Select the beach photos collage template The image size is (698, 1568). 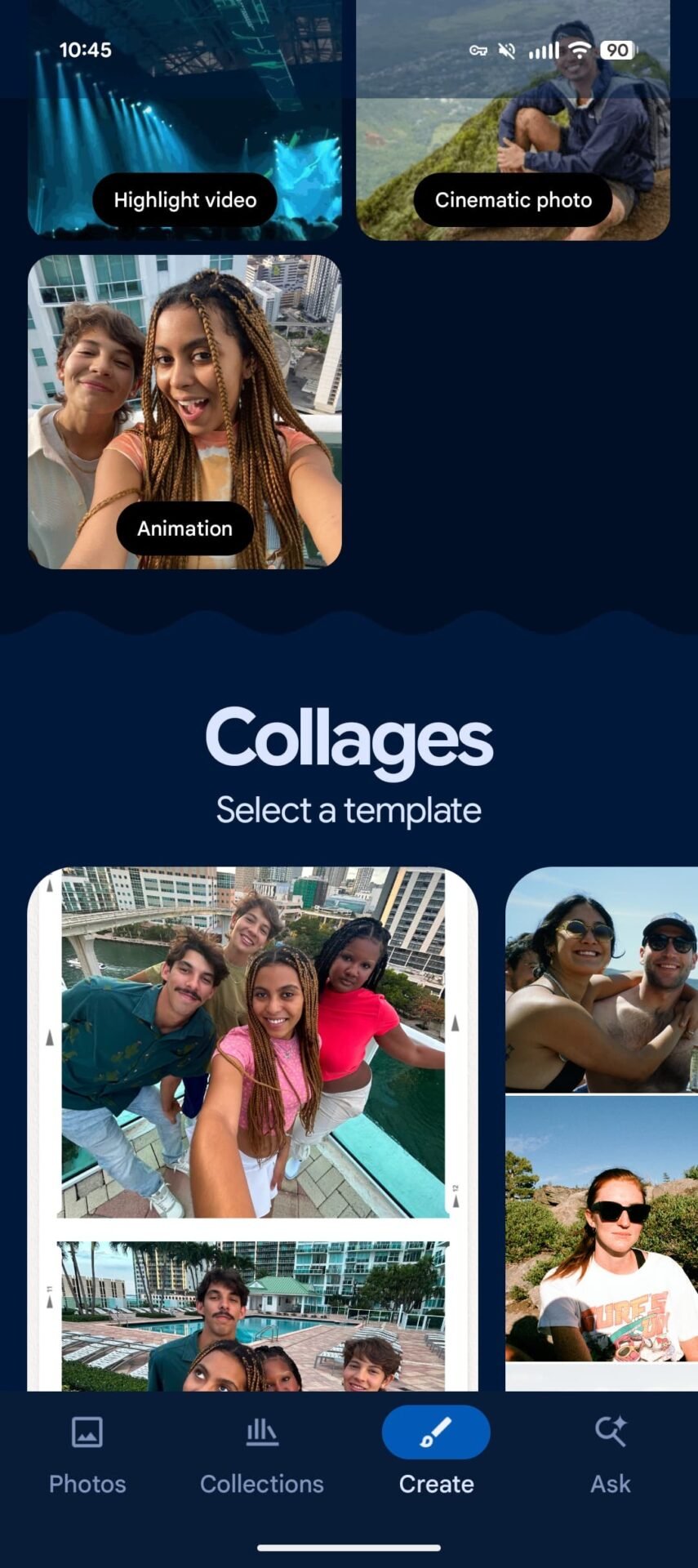(x=602, y=1127)
